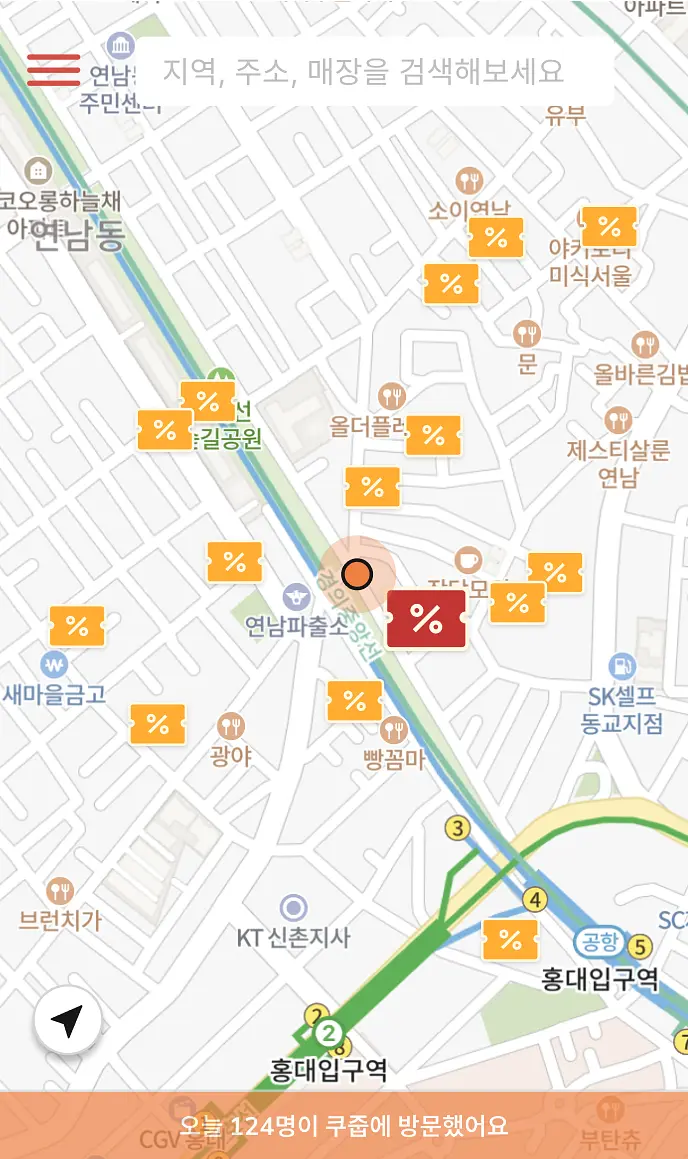This screenshot has width=688, height=1159.
Task: Tap the search field for area or store
Action: pyautogui.click(x=375, y=71)
